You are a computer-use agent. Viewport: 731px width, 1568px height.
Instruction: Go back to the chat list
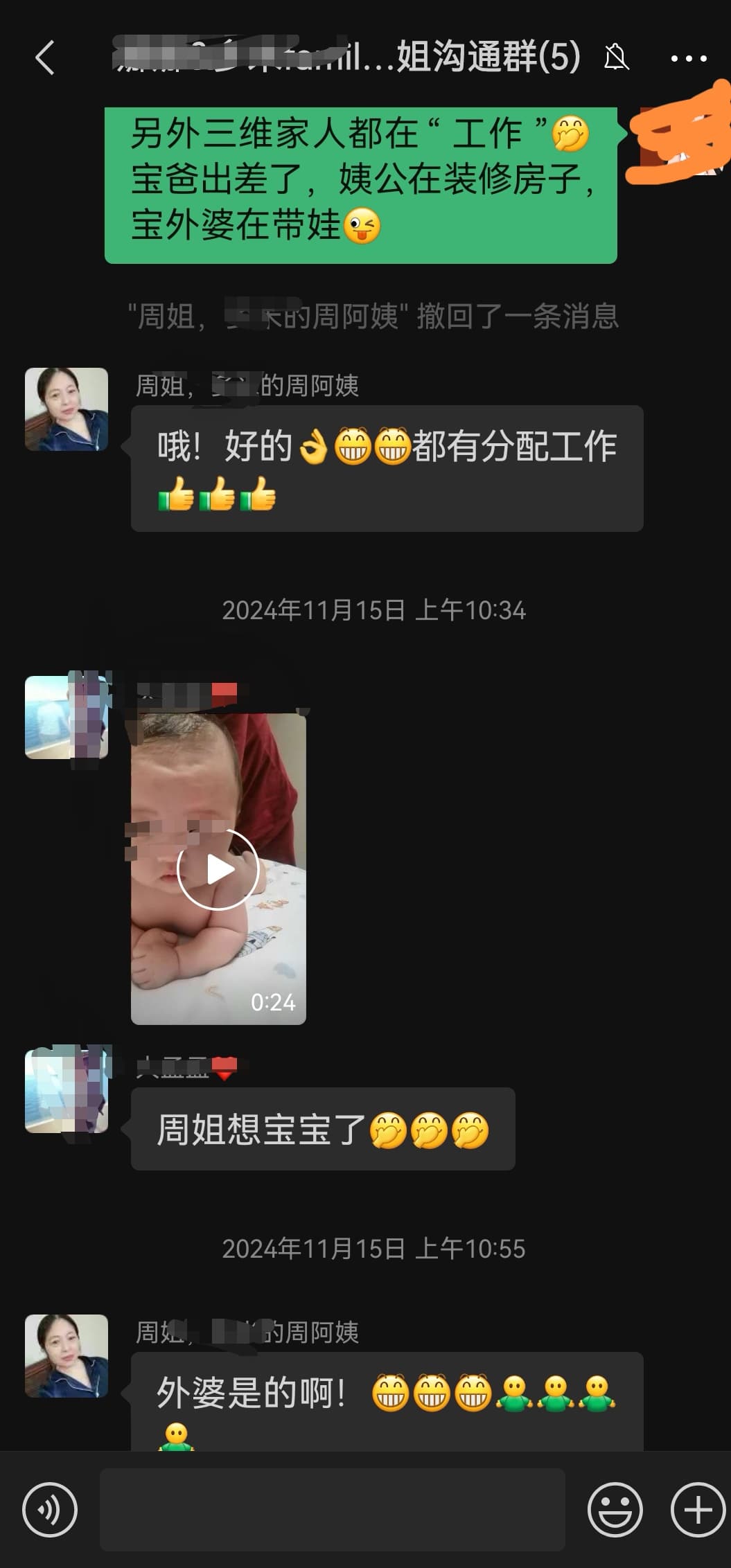[x=45, y=57]
